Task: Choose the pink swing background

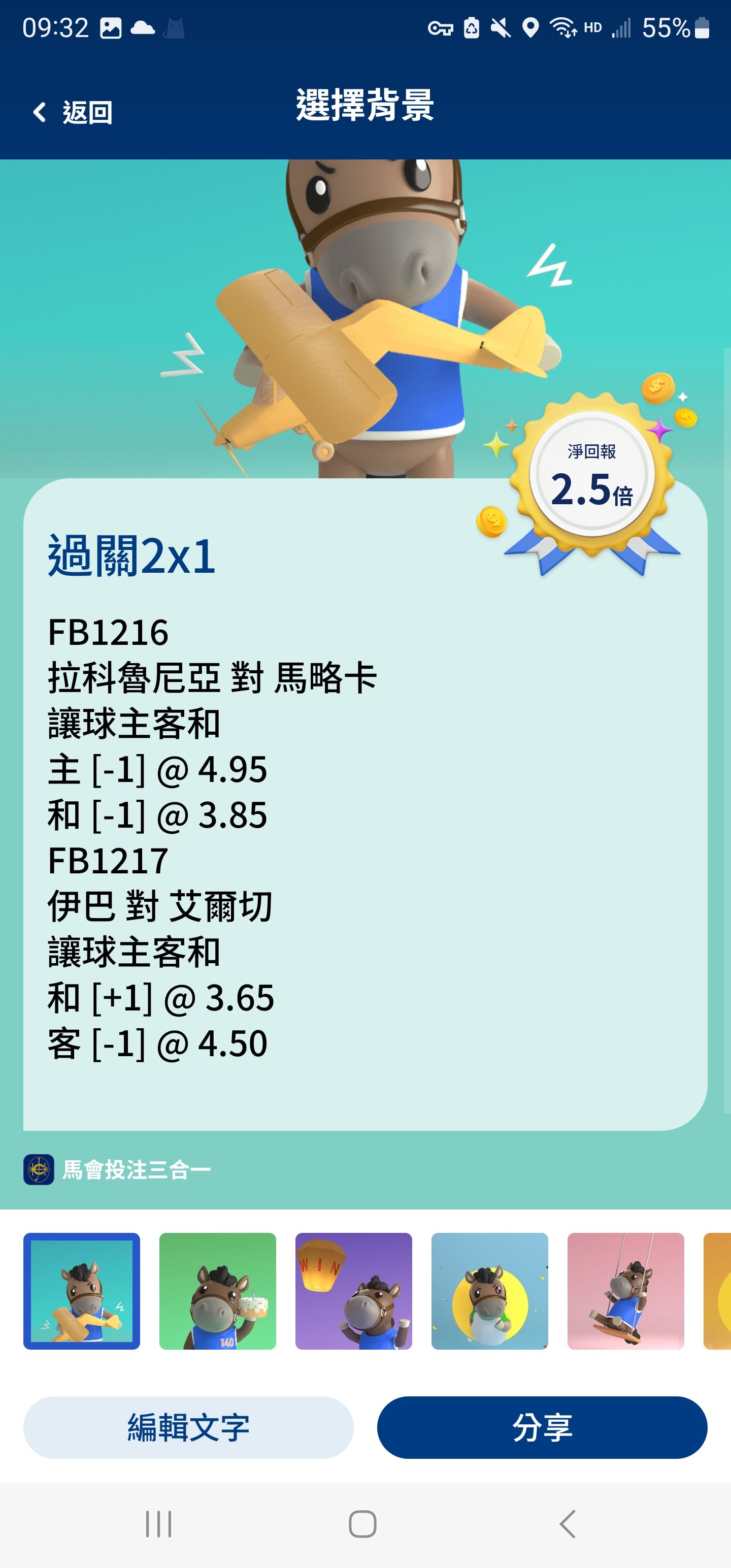Action: coord(626,1291)
